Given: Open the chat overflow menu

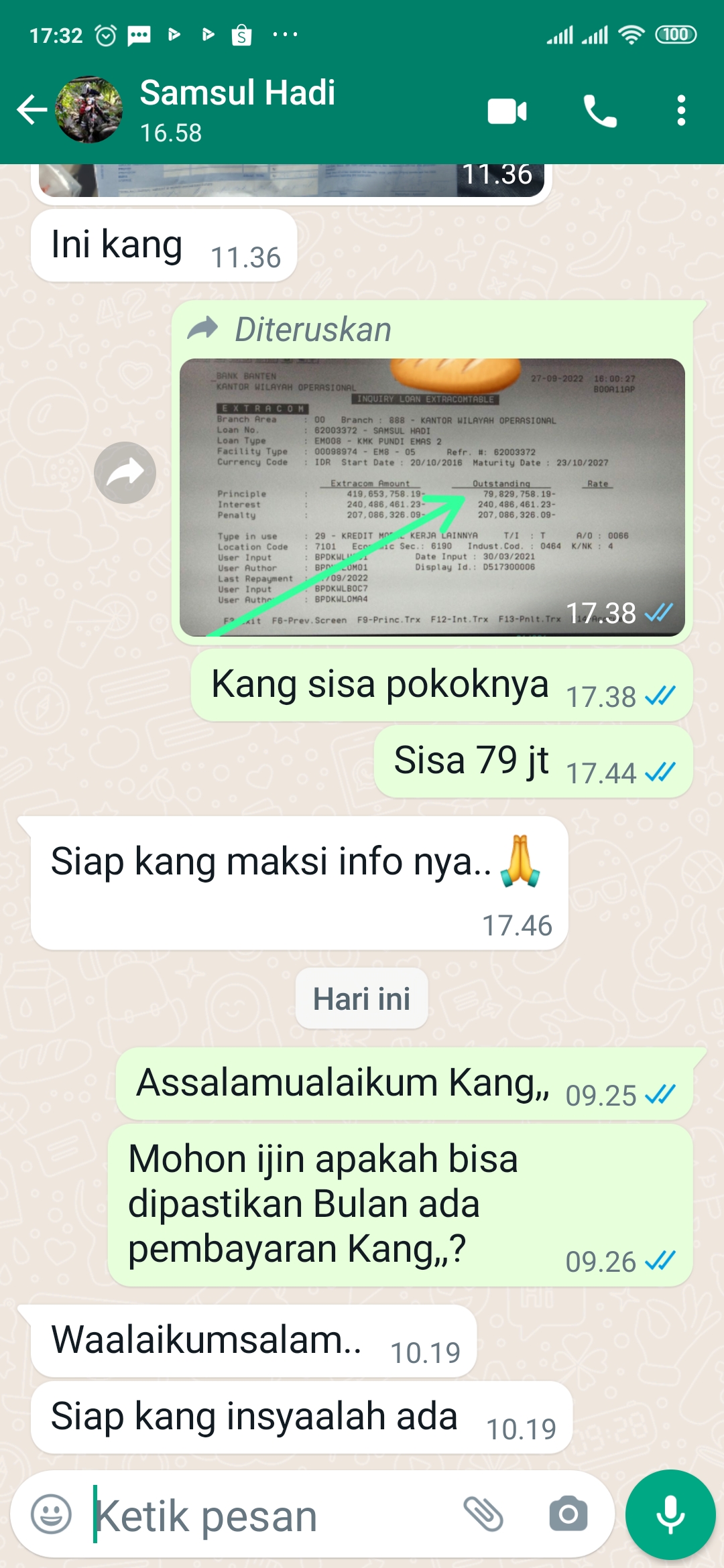Looking at the screenshot, I should click(681, 111).
